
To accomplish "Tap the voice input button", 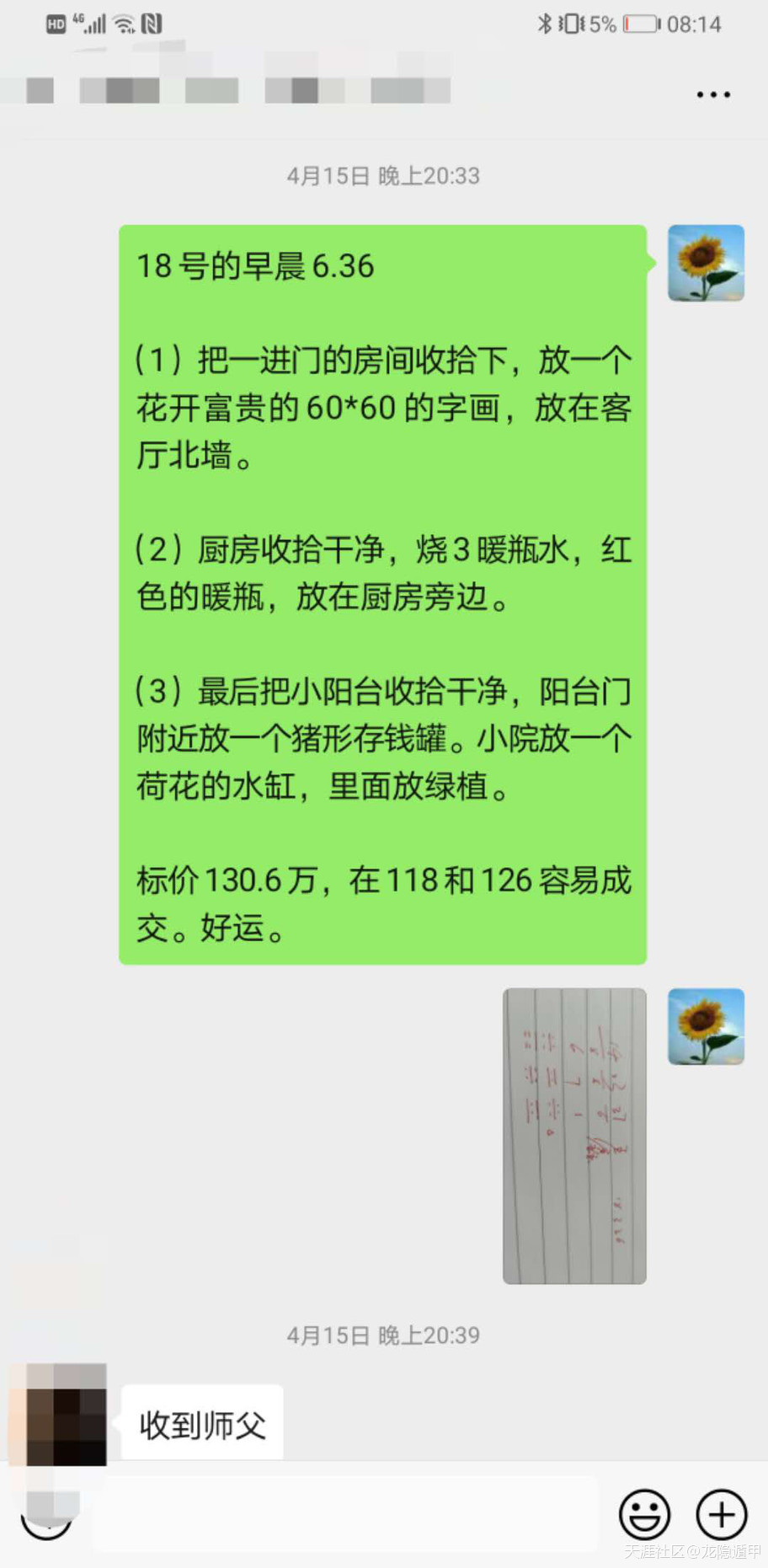I will [46, 1517].
